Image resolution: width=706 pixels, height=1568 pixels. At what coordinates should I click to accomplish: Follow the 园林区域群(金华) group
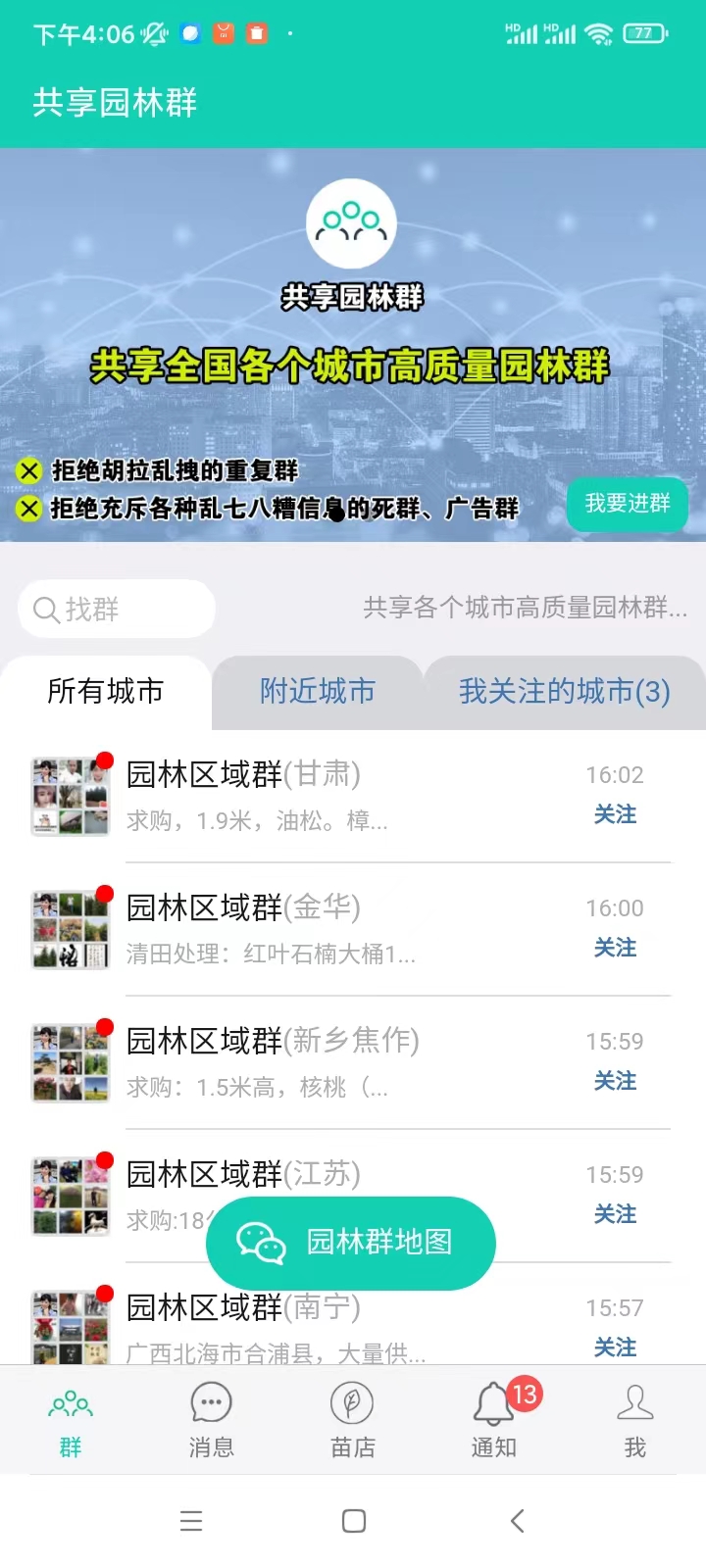point(615,948)
